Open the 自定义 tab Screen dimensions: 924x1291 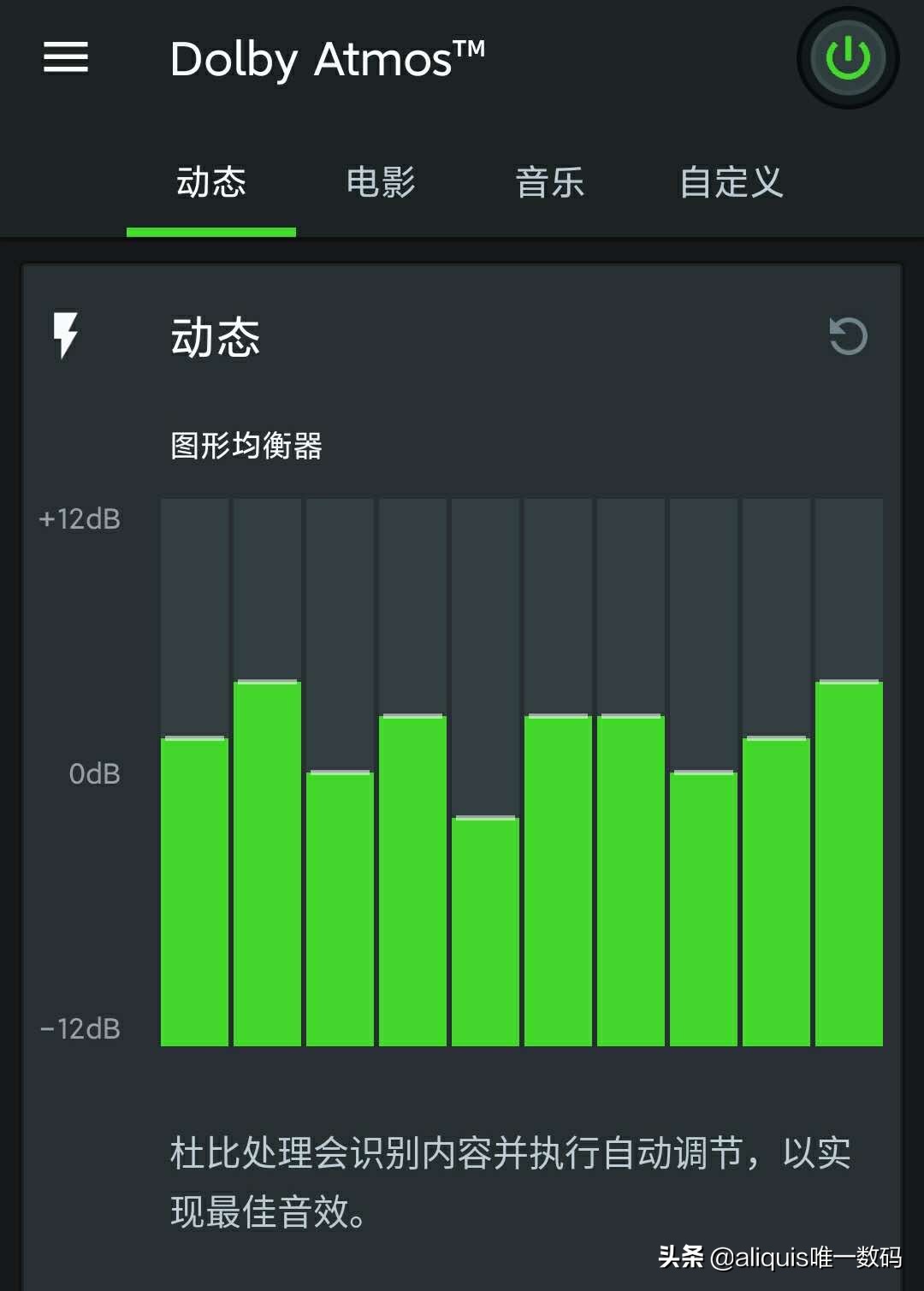click(731, 181)
